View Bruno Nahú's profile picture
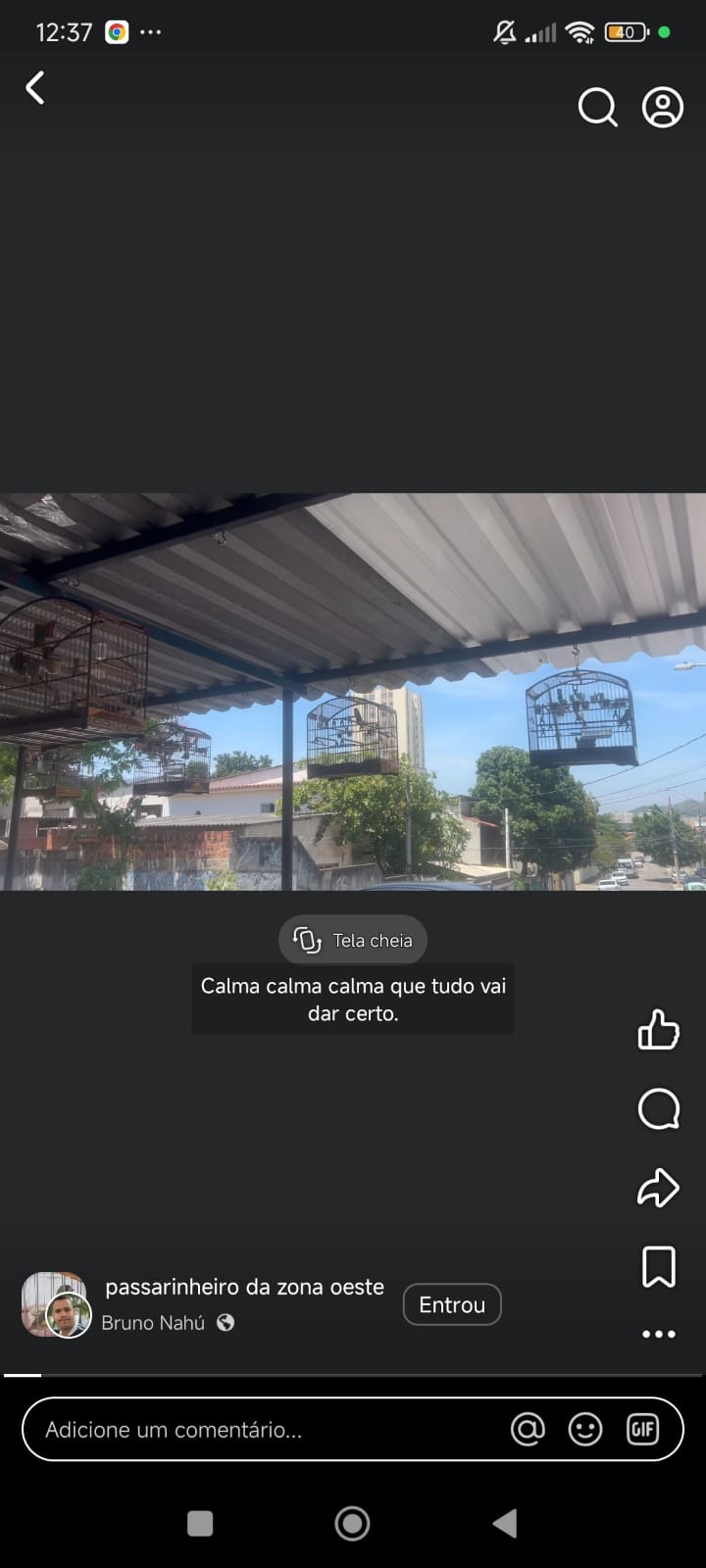Viewport: 706px width, 1568px height. pos(68,1314)
